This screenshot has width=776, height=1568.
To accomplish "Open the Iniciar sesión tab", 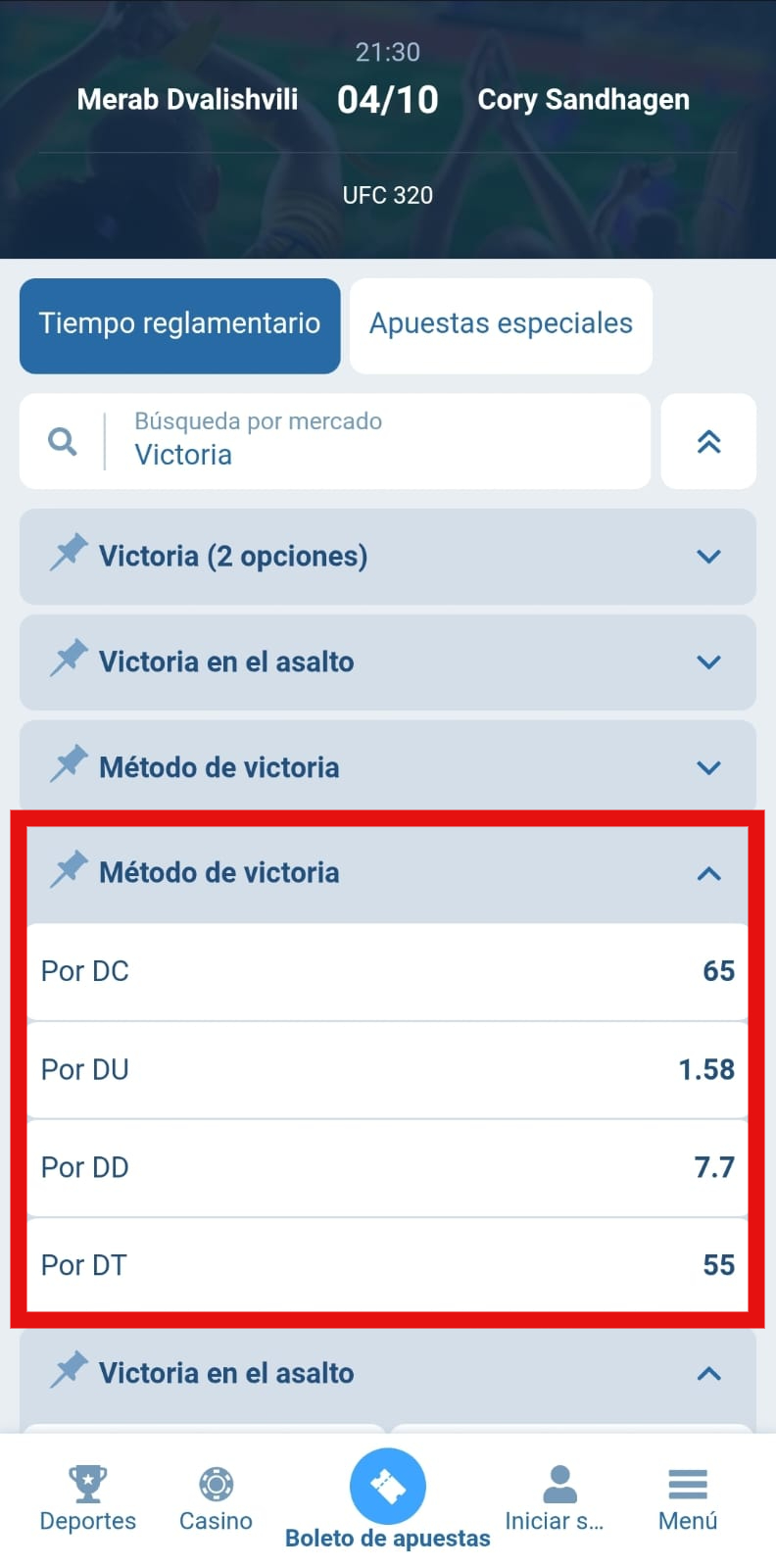I will point(556,1499).
